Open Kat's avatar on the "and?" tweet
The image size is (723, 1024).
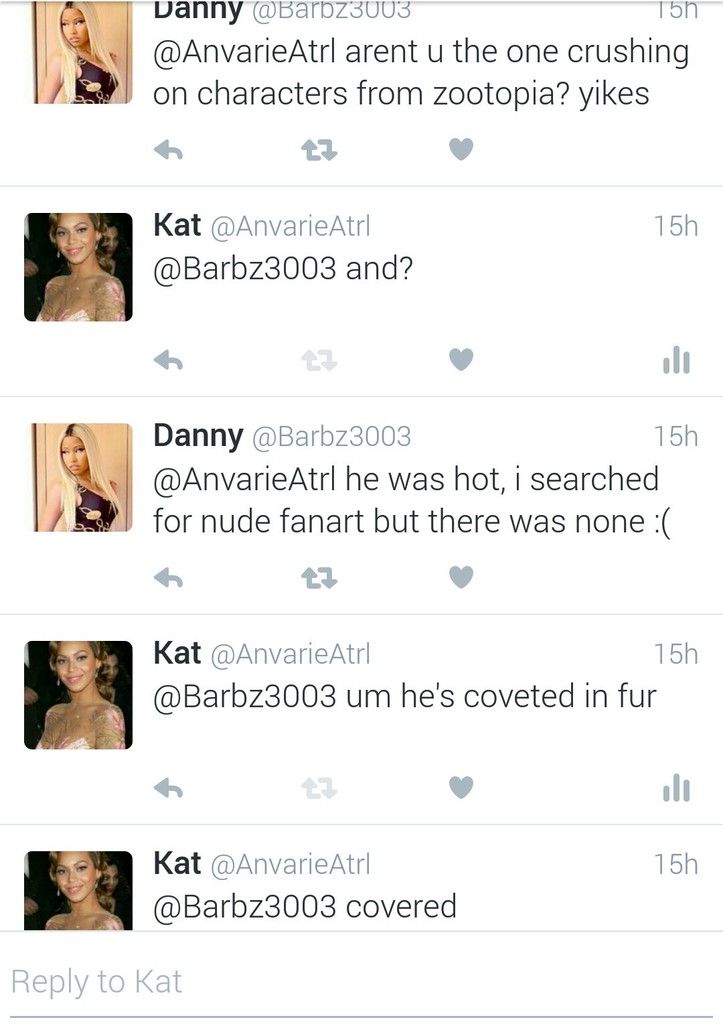point(78,266)
